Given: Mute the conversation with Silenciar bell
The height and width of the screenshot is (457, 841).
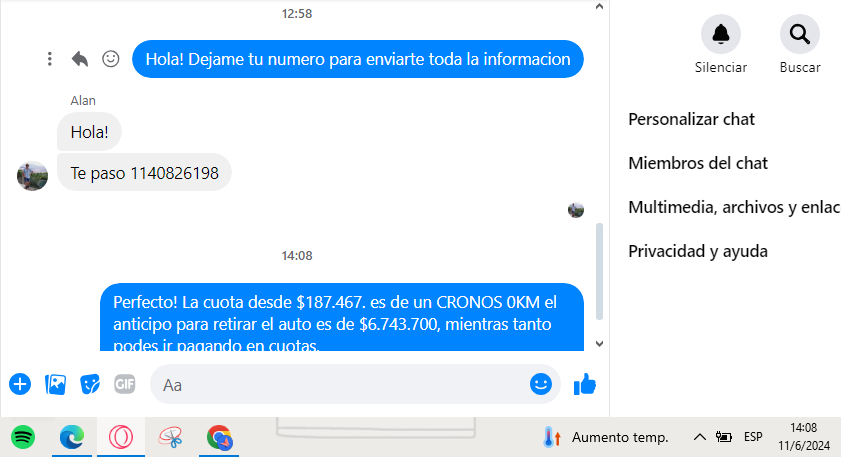Looking at the screenshot, I should click(720, 35).
